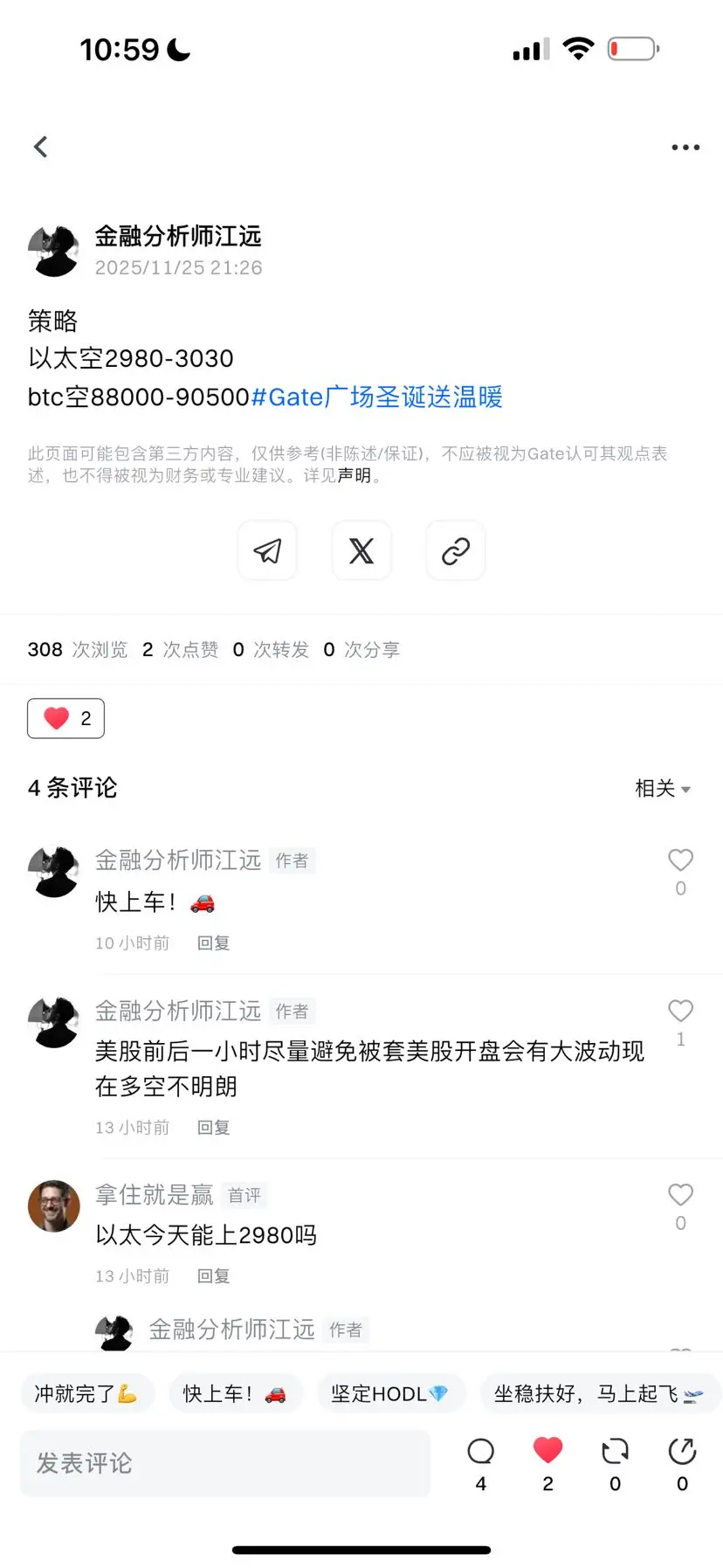Tap the '坚定HODL💎' quick reply chip
Image resolution: width=723 pixels, height=1568 pixels.
pos(391,1393)
